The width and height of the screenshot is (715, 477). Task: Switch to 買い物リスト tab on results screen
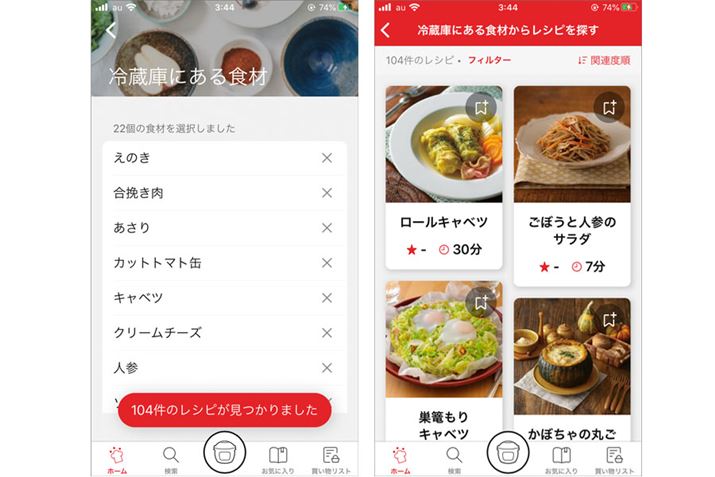click(615, 459)
